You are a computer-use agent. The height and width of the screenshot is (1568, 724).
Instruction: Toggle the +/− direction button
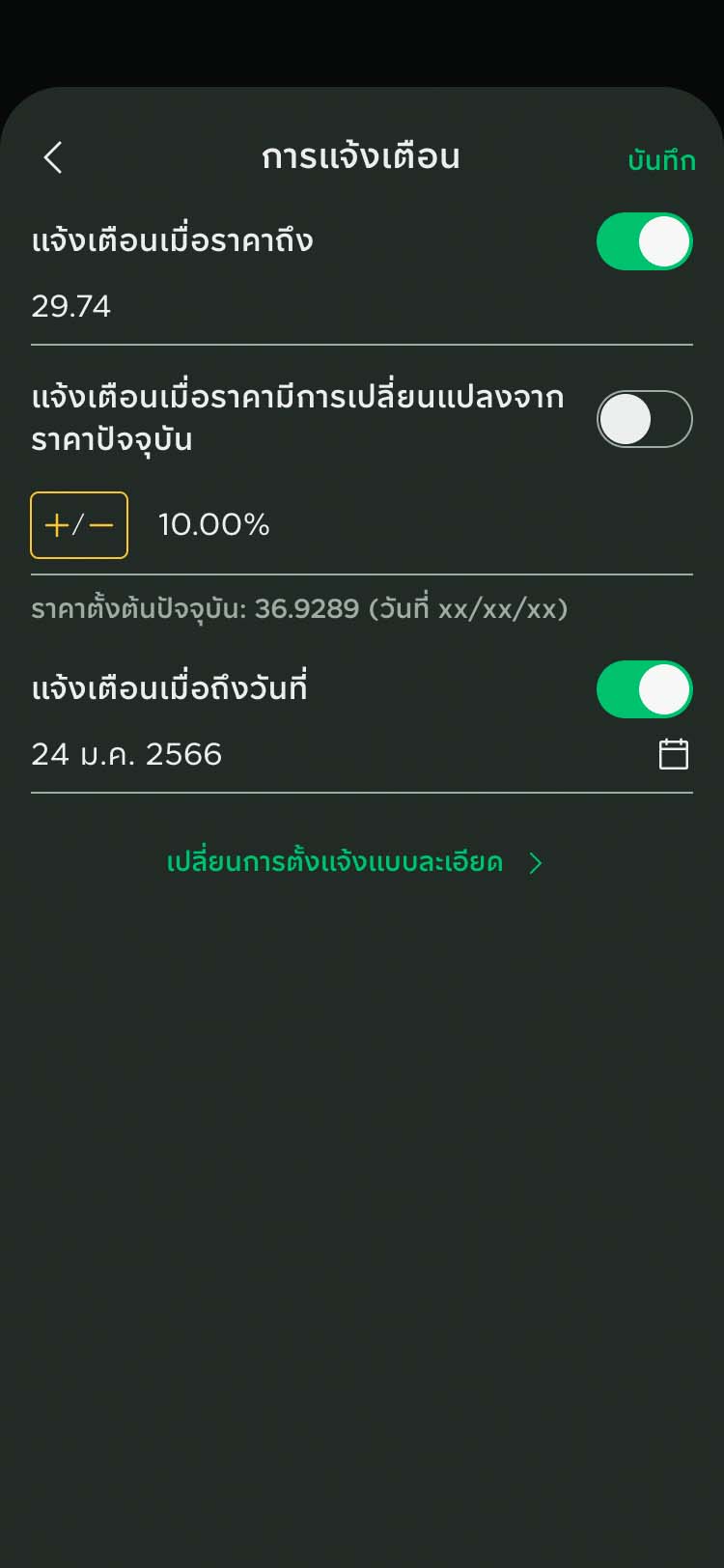pyautogui.click(x=79, y=525)
